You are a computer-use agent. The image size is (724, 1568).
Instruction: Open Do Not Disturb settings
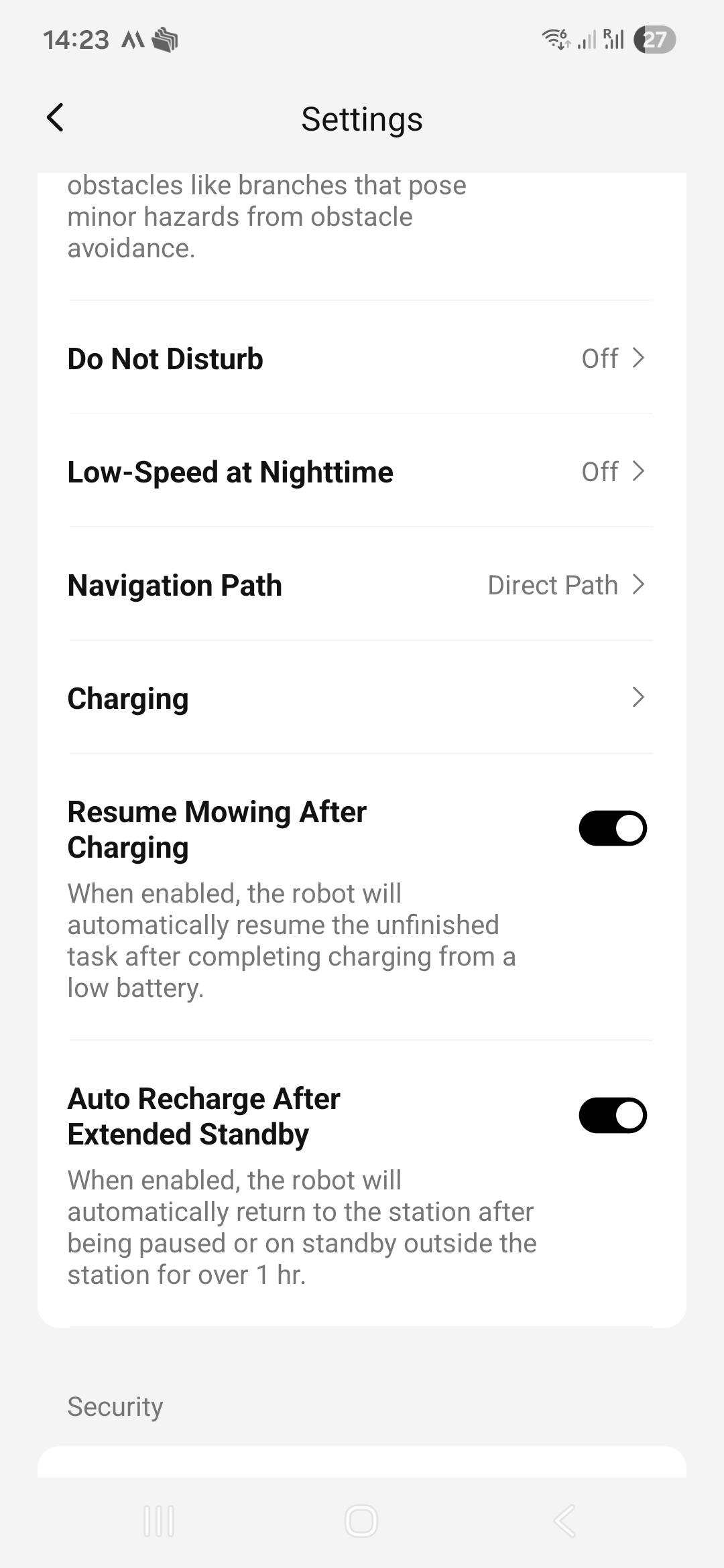point(361,358)
